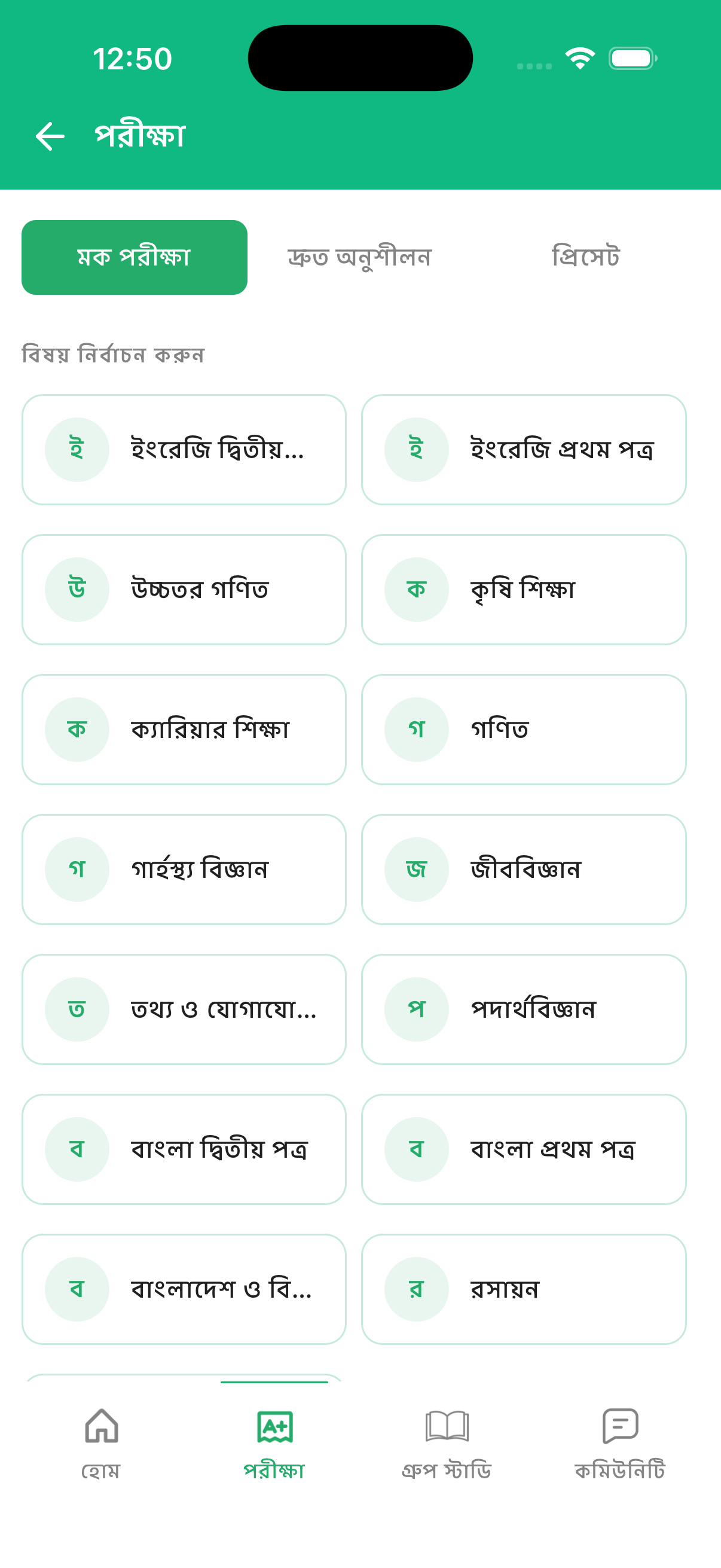This screenshot has height=1568, width=721.
Task: Pick বাংলা দ্বিতীয় পত্র subject
Action: (184, 1149)
